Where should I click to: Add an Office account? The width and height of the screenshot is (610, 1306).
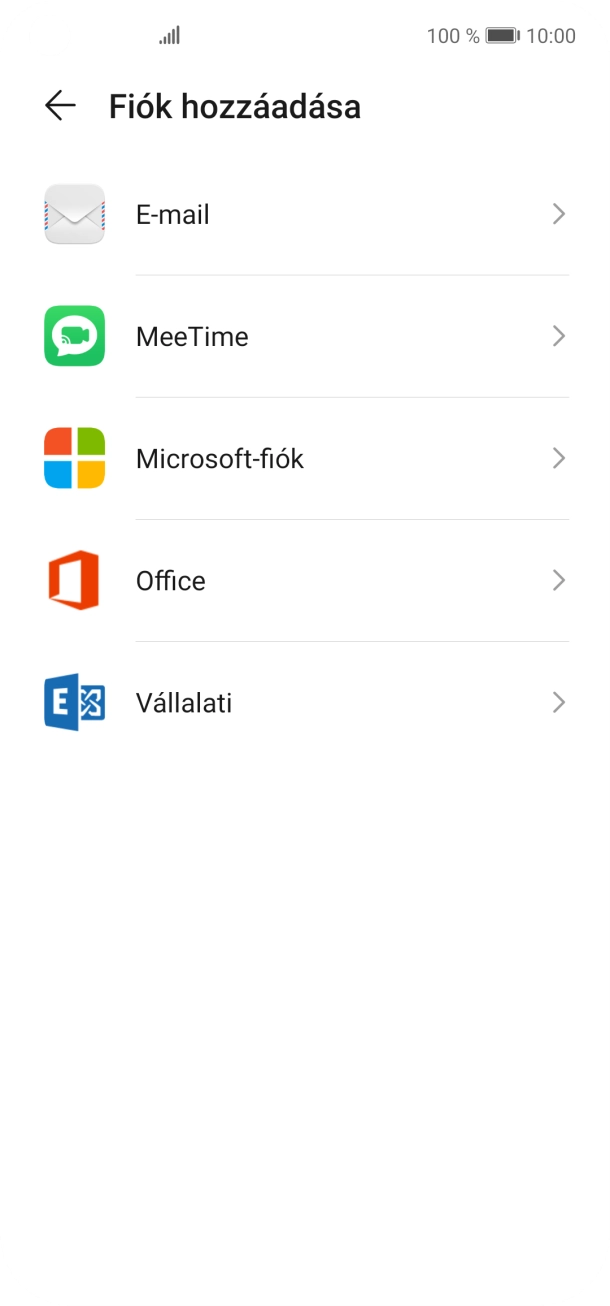tap(305, 581)
